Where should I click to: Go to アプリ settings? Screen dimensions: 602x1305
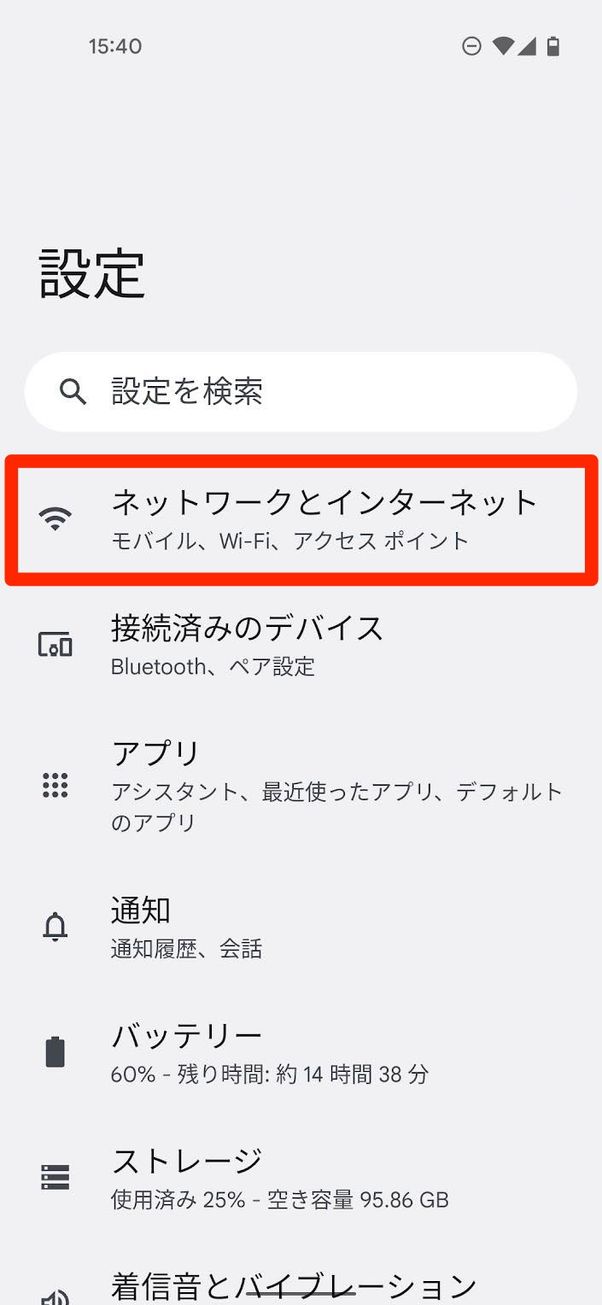[x=300, y=786]
